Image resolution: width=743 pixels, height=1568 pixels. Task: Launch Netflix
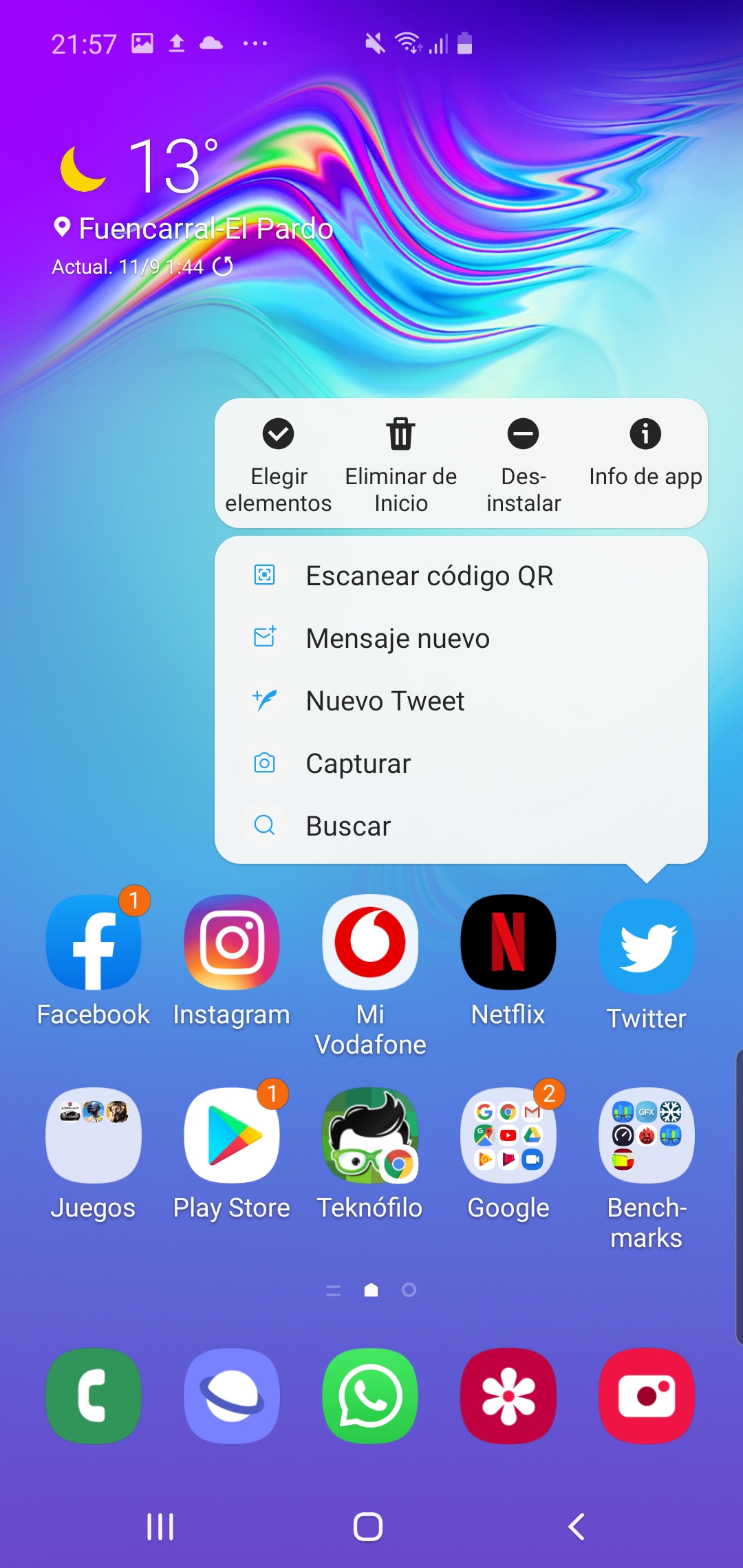[x=508, y=960]
